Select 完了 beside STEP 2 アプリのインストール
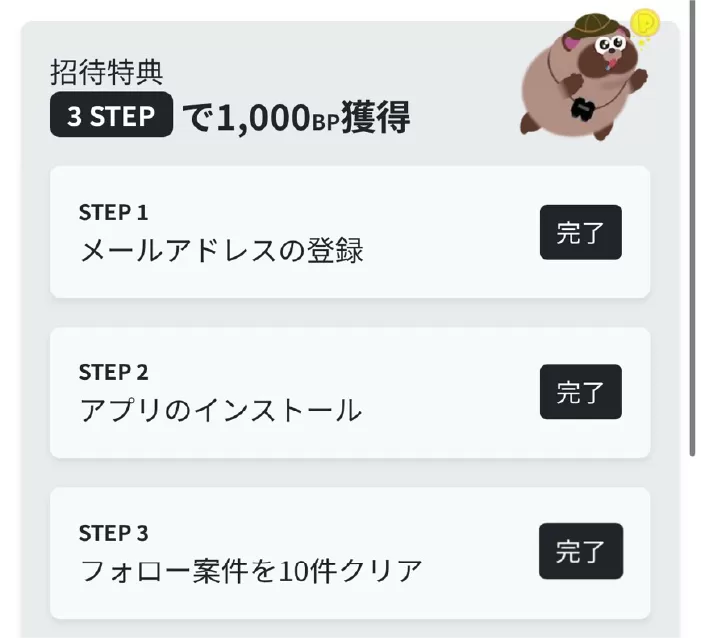Viewport: 701px width, 638px height. (580, 392)
